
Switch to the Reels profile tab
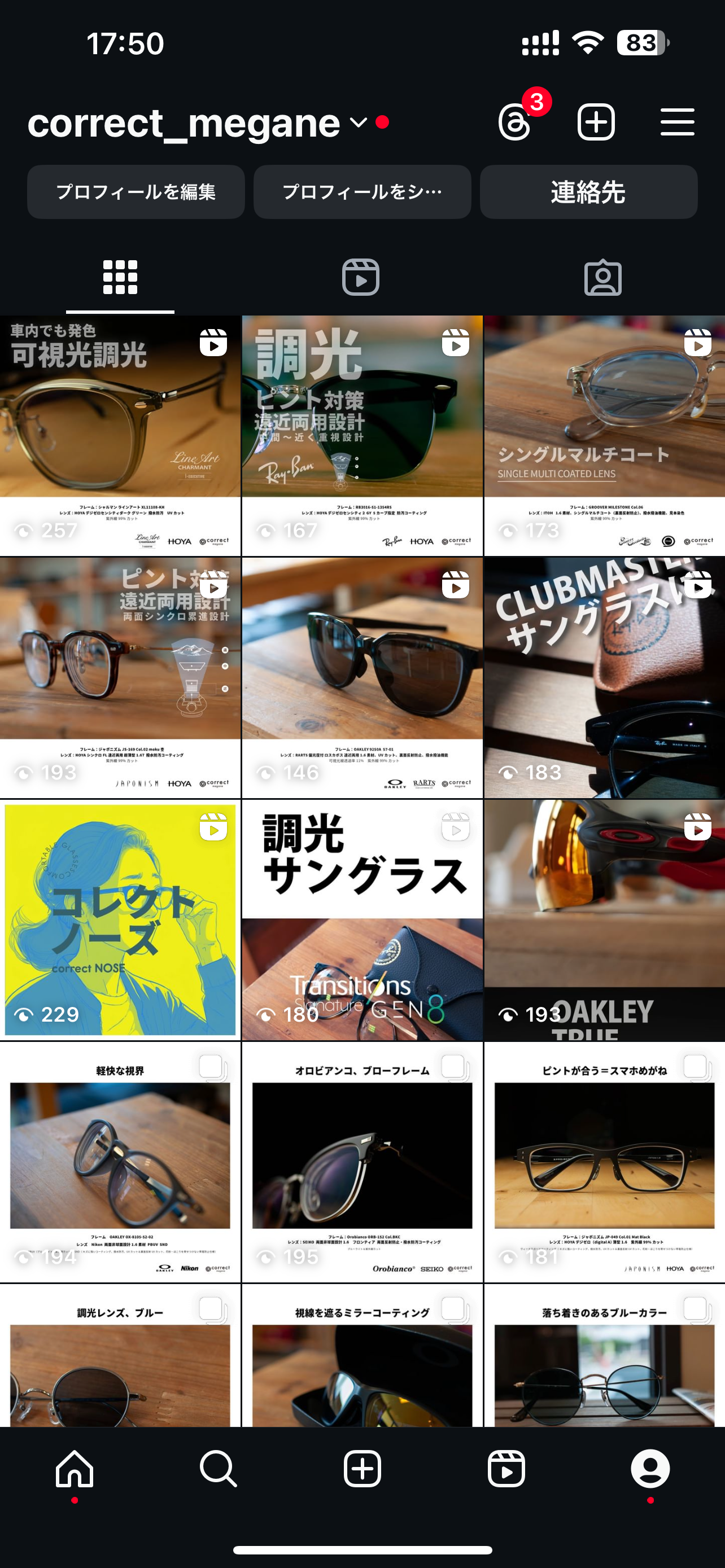[x=360, y=278]
